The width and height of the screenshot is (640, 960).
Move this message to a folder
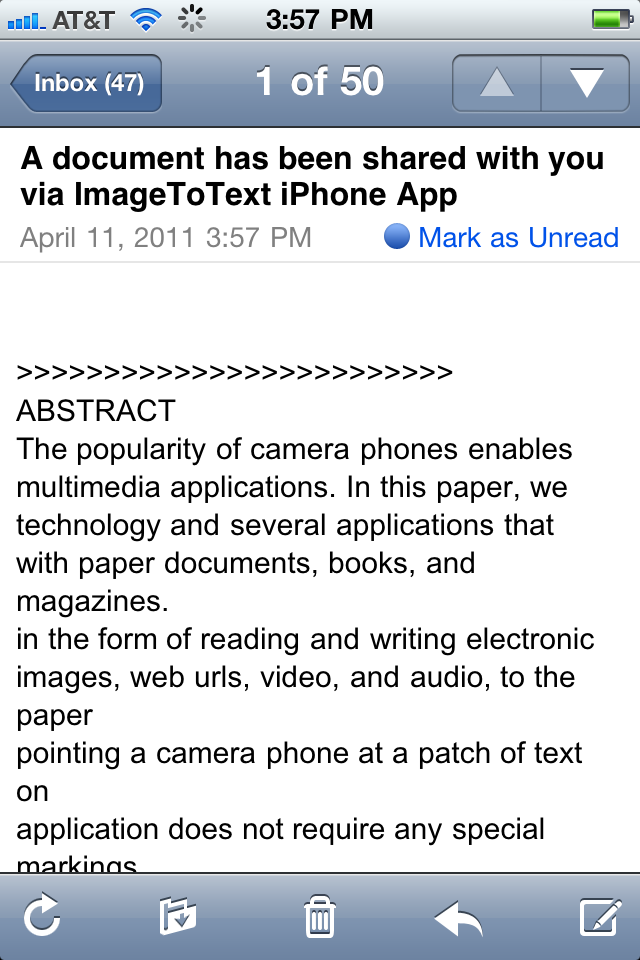(178, 916)
